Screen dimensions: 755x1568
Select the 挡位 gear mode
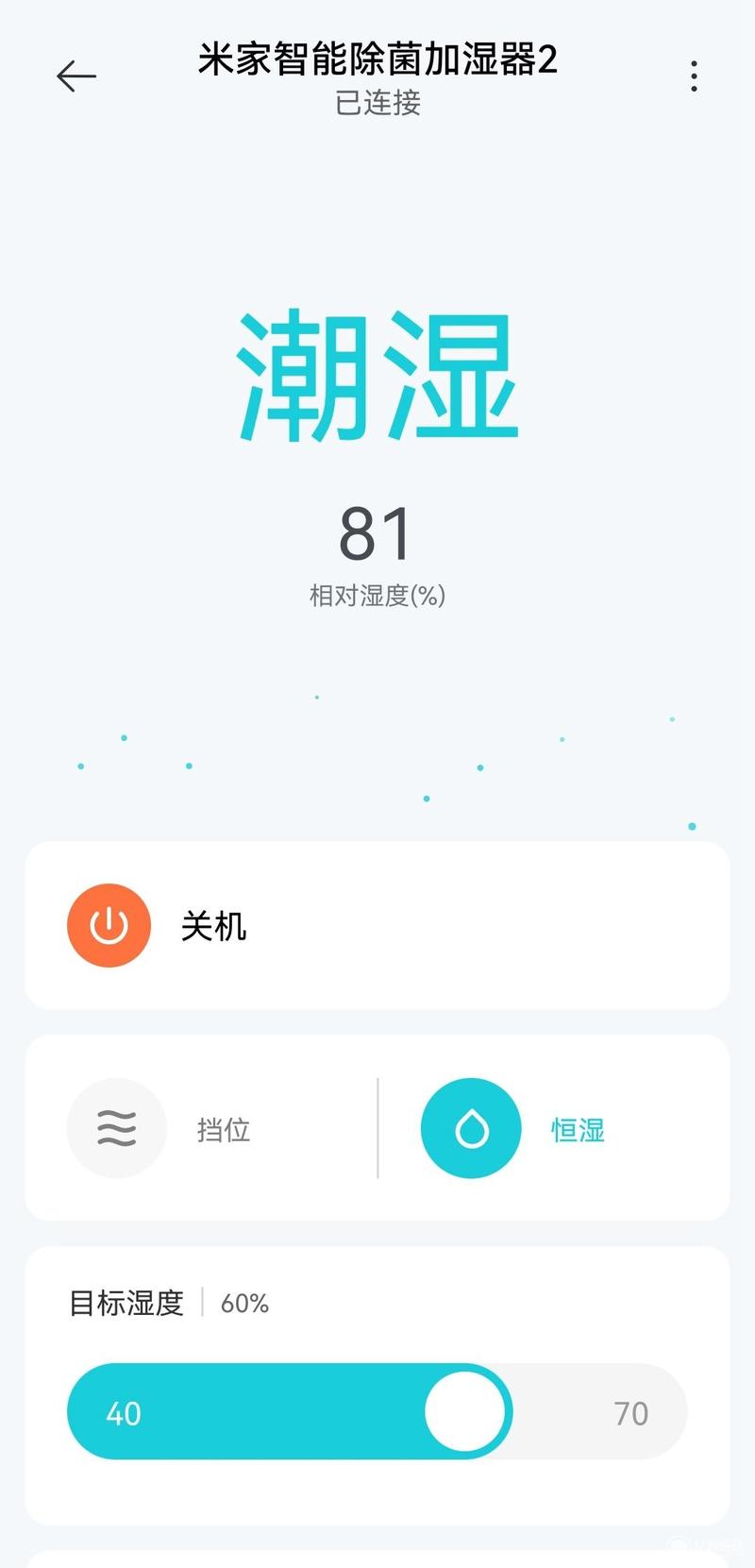coord(117,1128)
